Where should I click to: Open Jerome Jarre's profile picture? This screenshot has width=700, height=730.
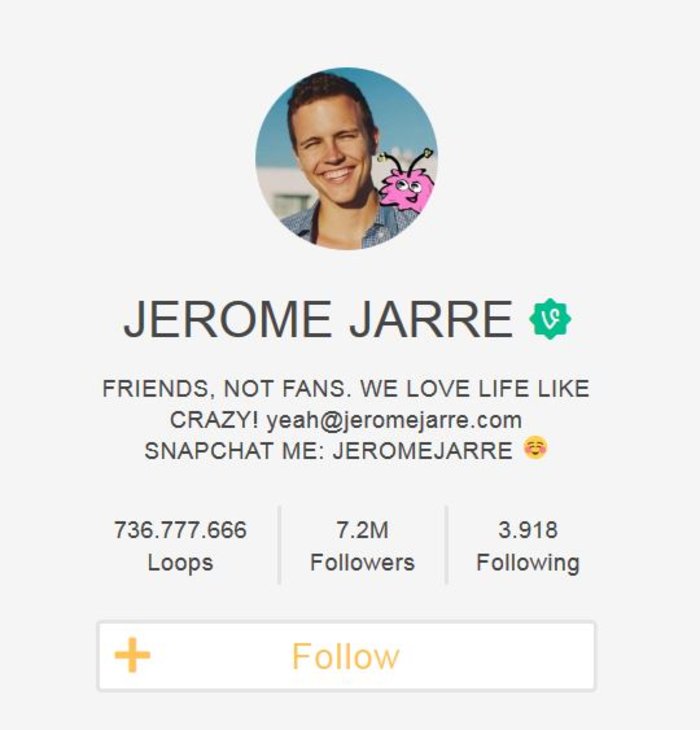pyautogui.click(x=346, y=158)
